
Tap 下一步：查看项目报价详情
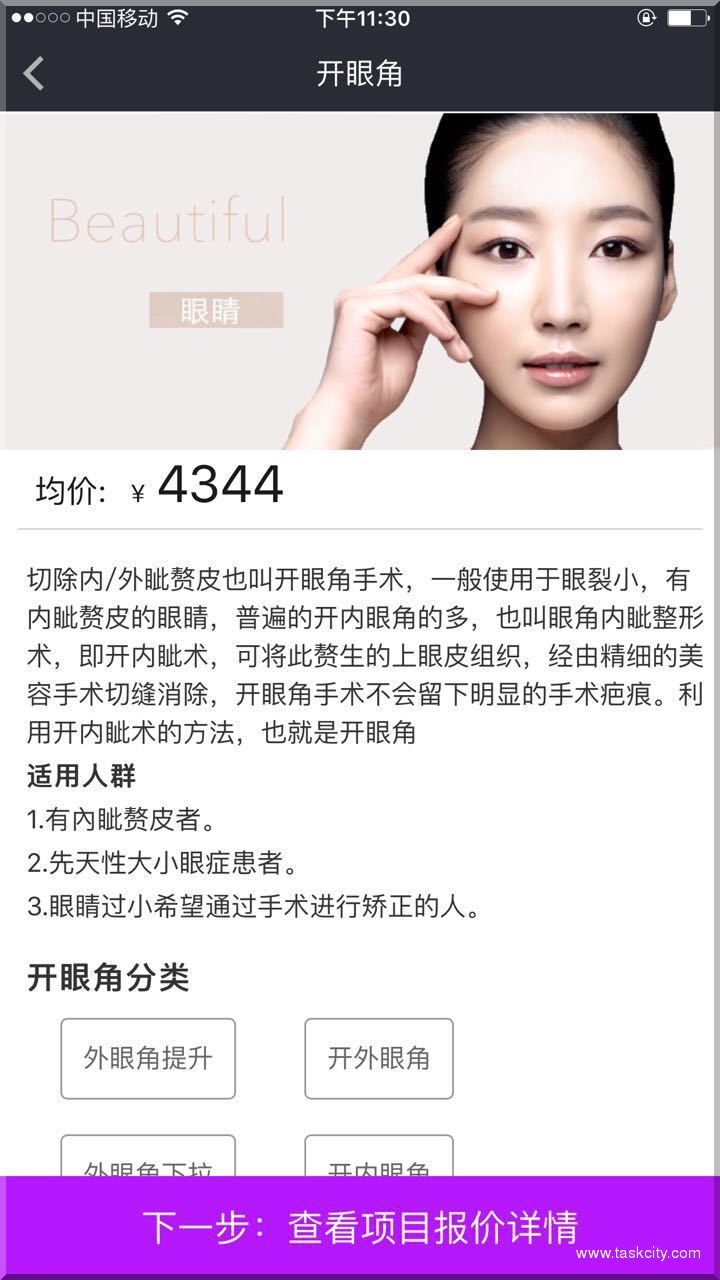[x=360, y=1227]
